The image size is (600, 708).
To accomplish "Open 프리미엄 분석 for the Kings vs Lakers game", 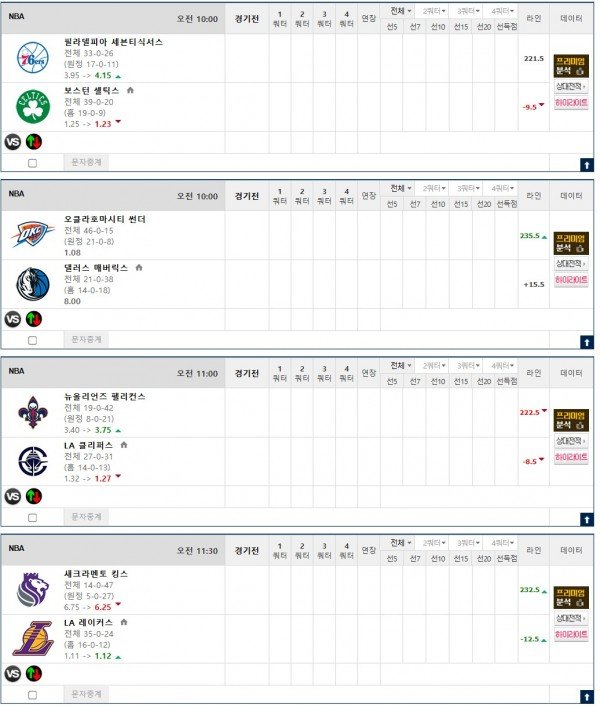I will point(571,597).
